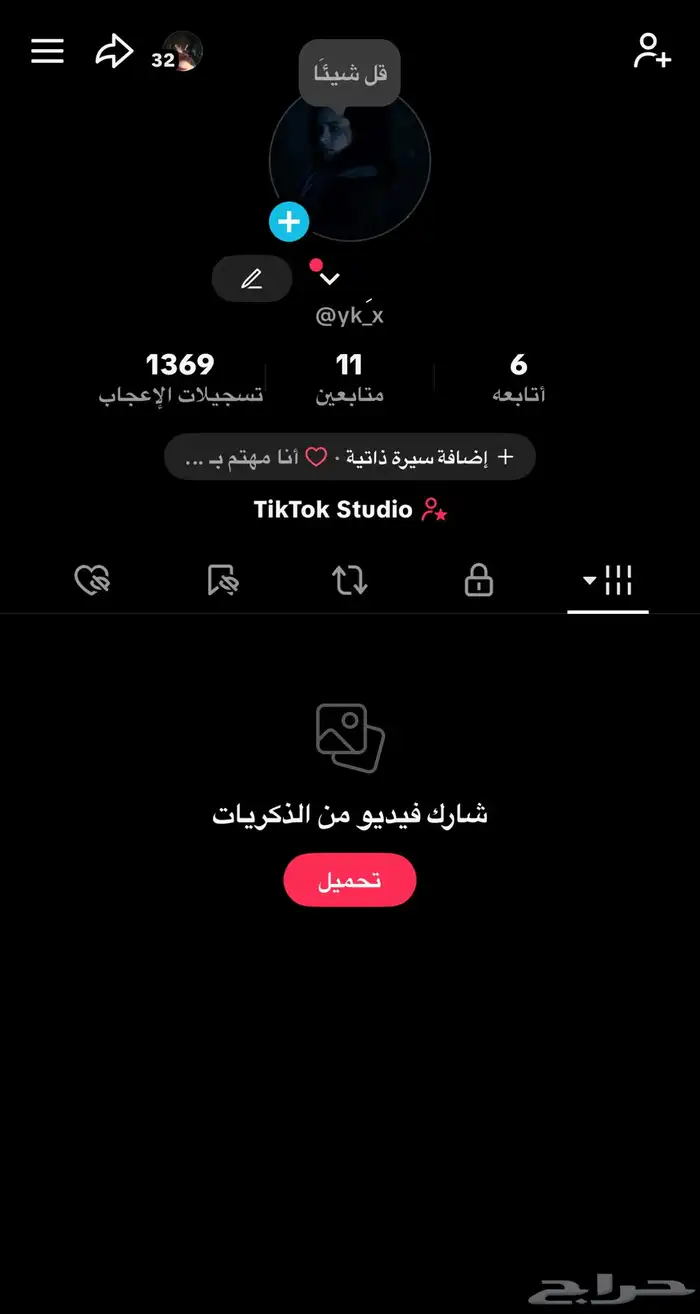700x1314 pixels.
Task: View the 11 followers list
Action: click(x=349, y=377)
